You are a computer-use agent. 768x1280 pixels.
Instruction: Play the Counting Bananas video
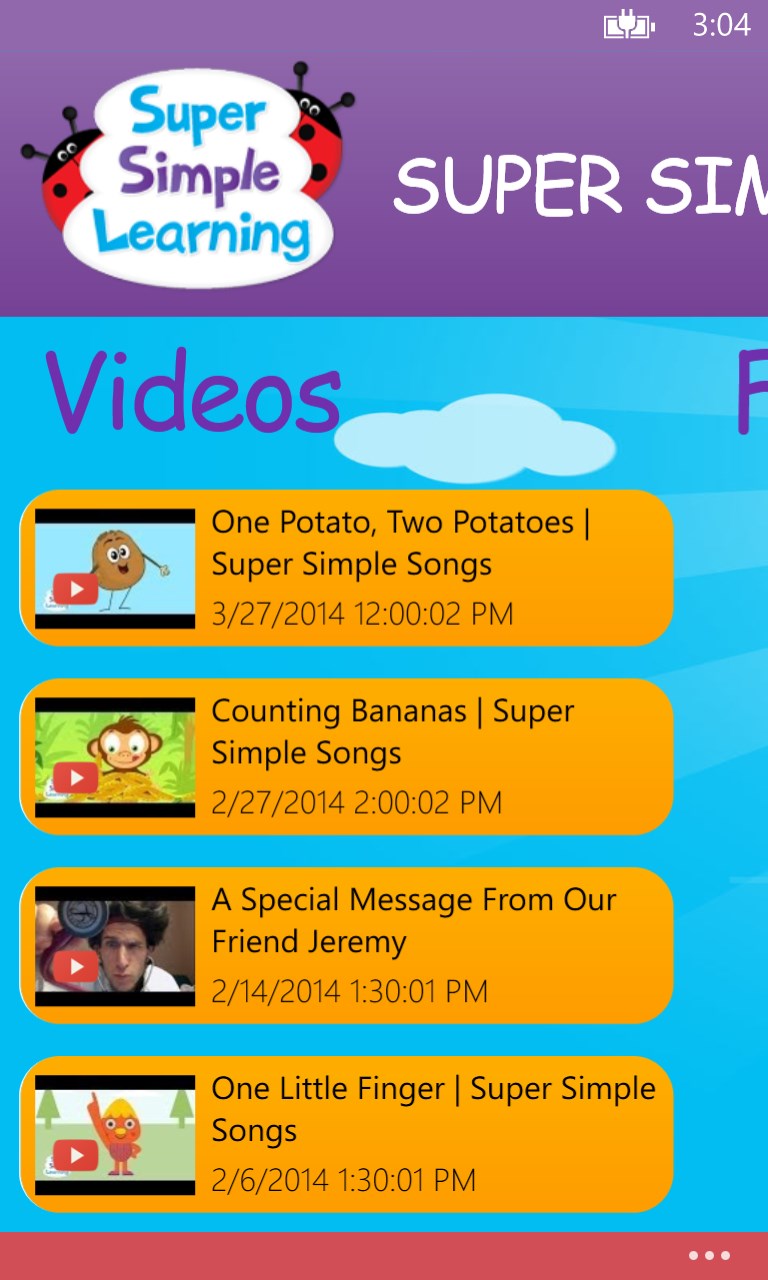click(346, 757)
